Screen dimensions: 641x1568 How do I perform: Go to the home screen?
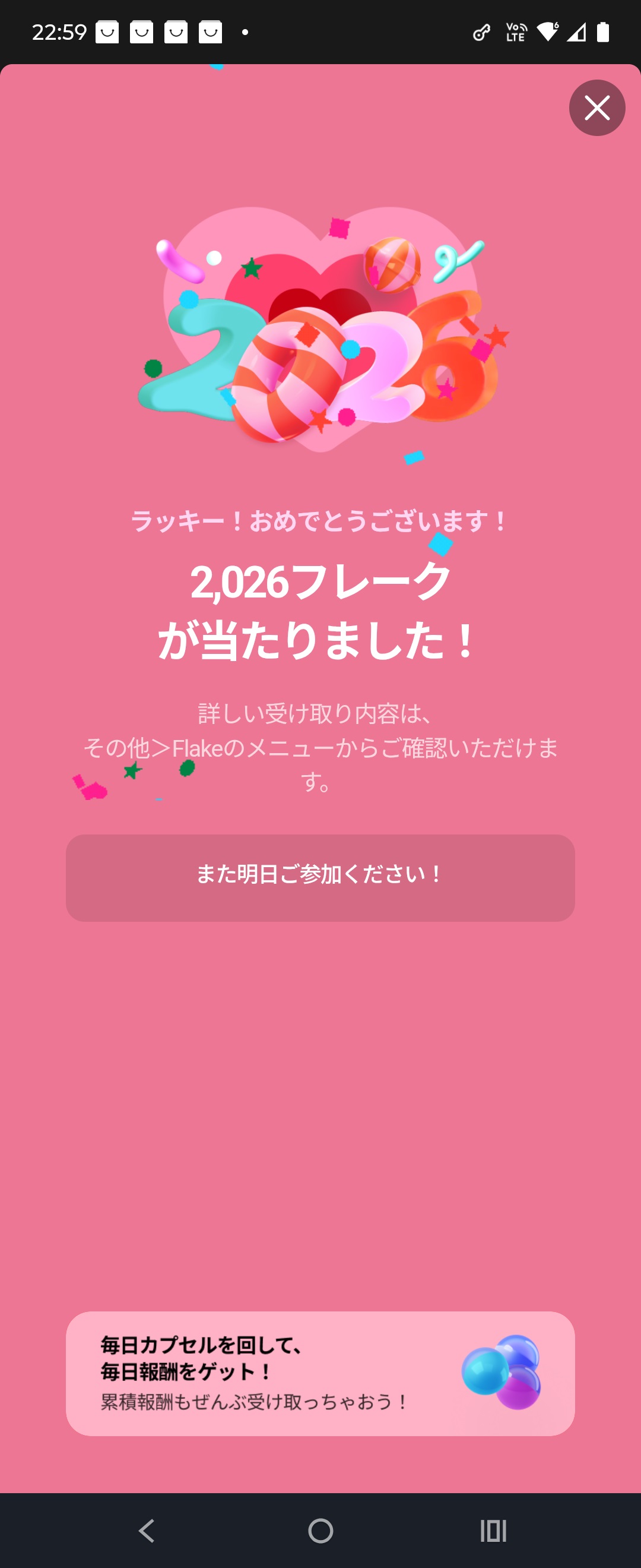tap(320, 1529)
